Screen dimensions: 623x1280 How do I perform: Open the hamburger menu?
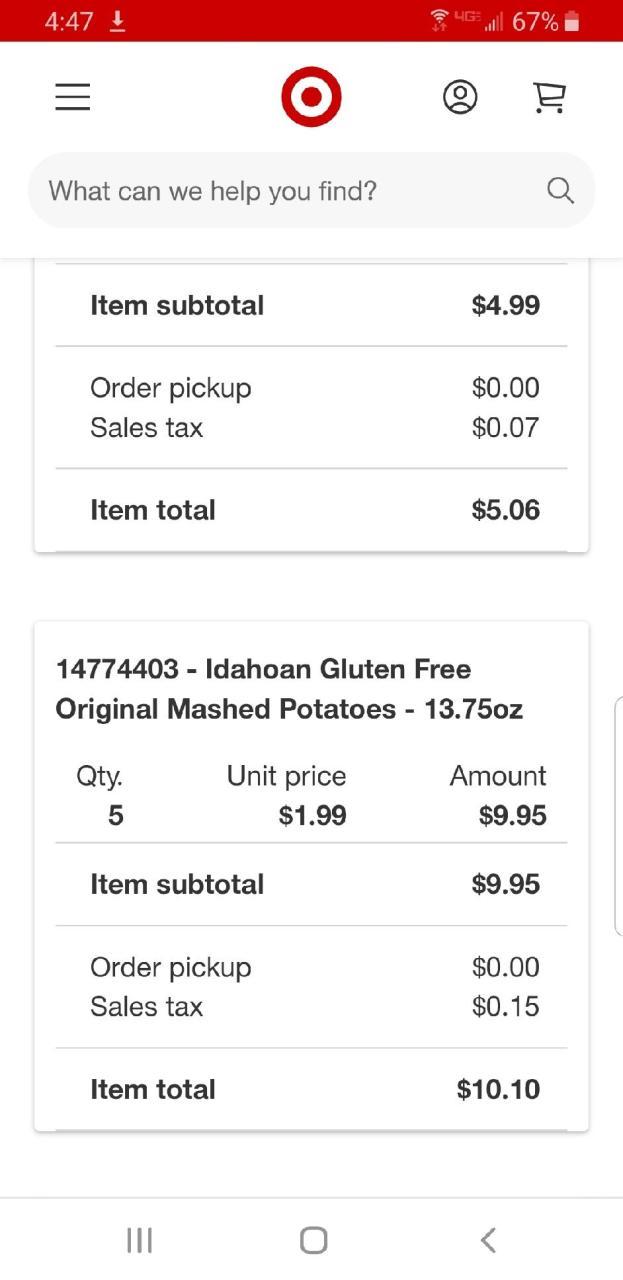pos(72,96)
